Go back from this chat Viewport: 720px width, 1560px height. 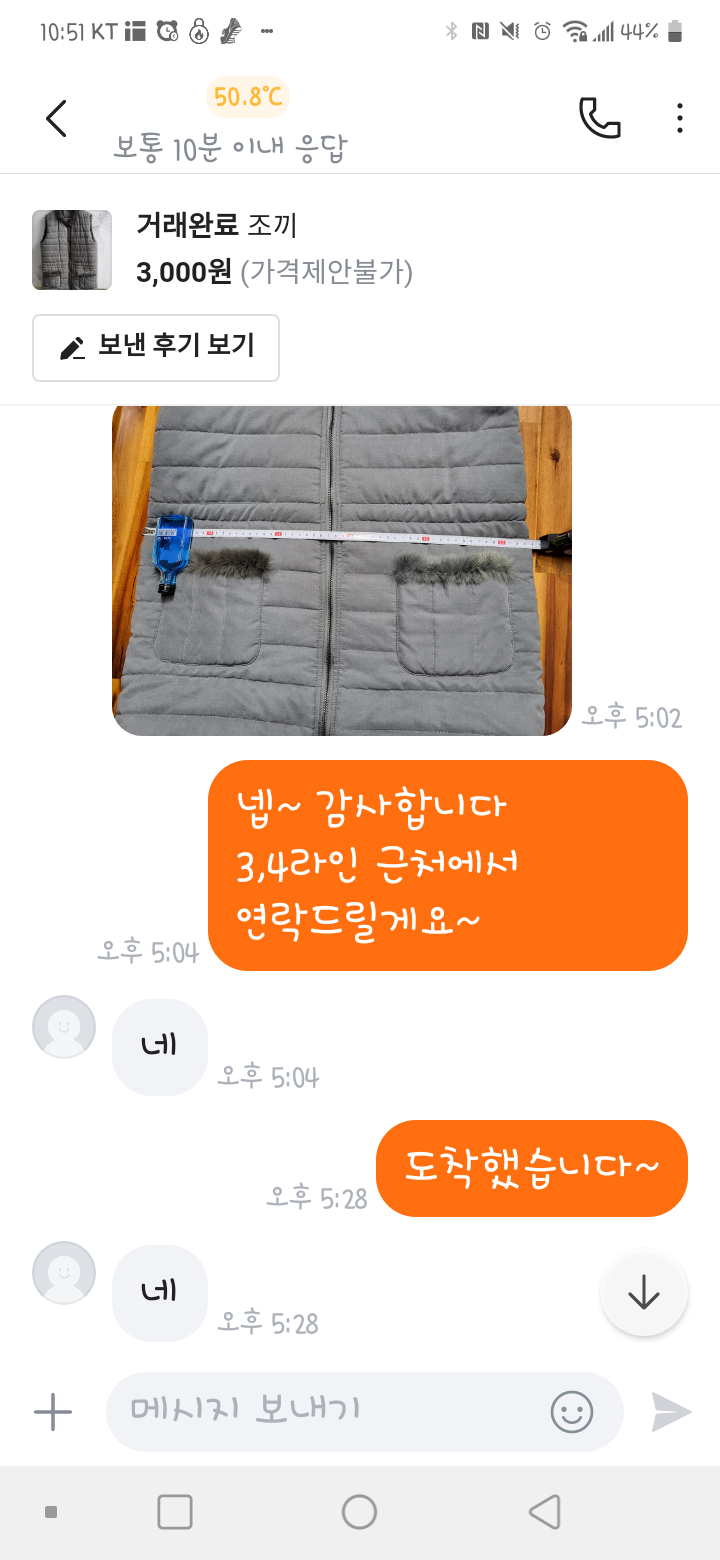pos(57,119)
